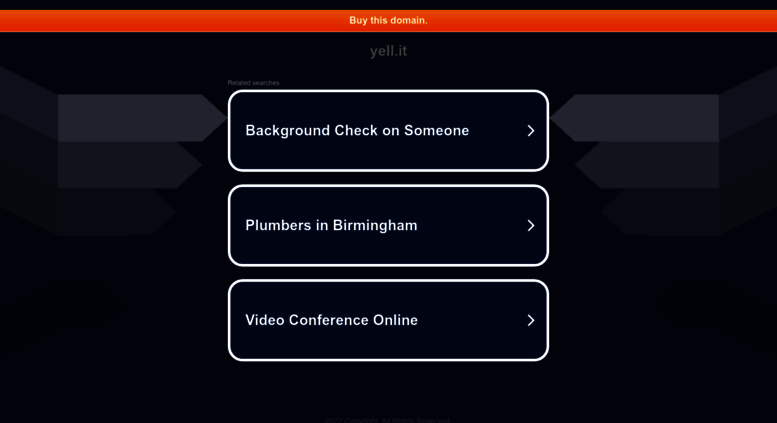Select Plumbers in Birmingham search
This screenshot has width=777, height=423.
(388, 226)
